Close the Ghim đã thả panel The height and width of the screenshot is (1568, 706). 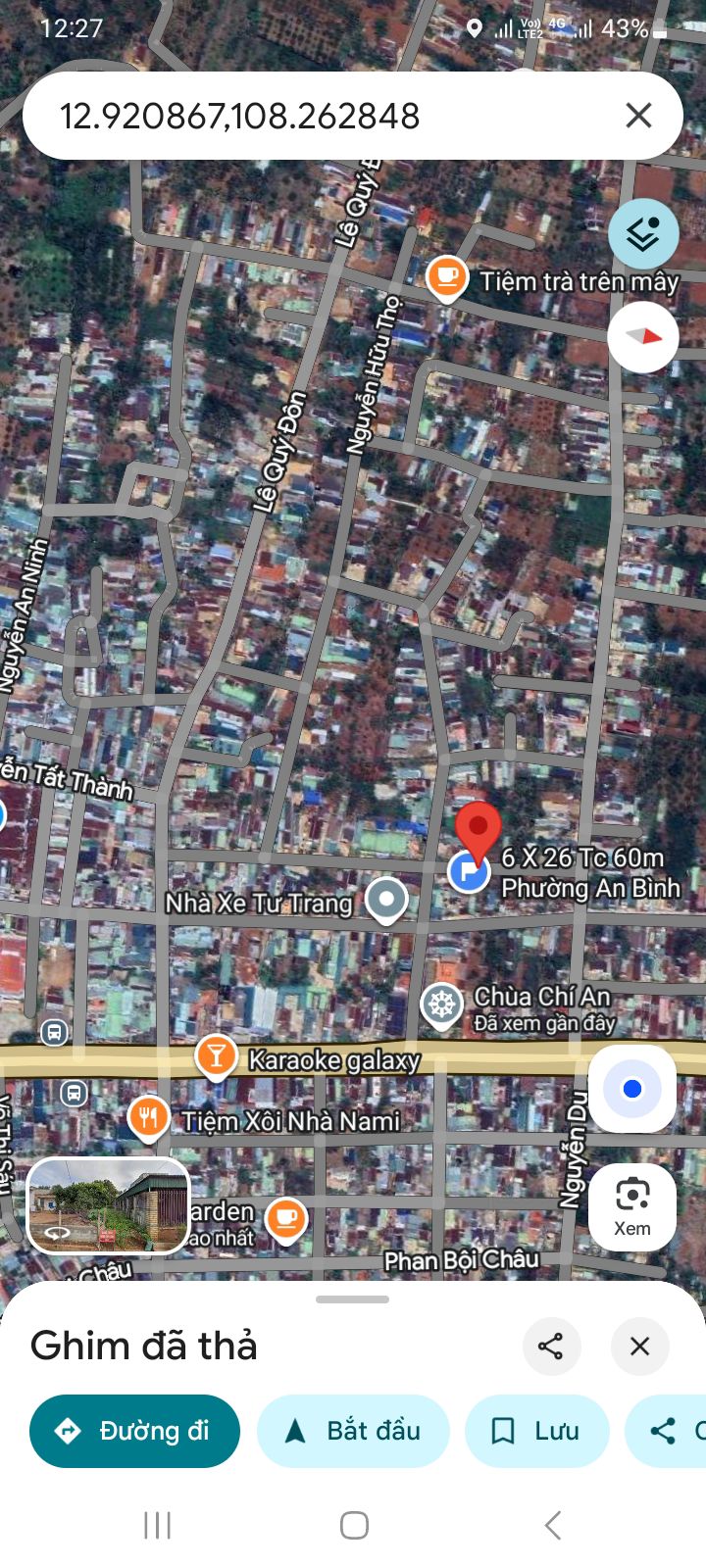click(x=639, y=1346)
